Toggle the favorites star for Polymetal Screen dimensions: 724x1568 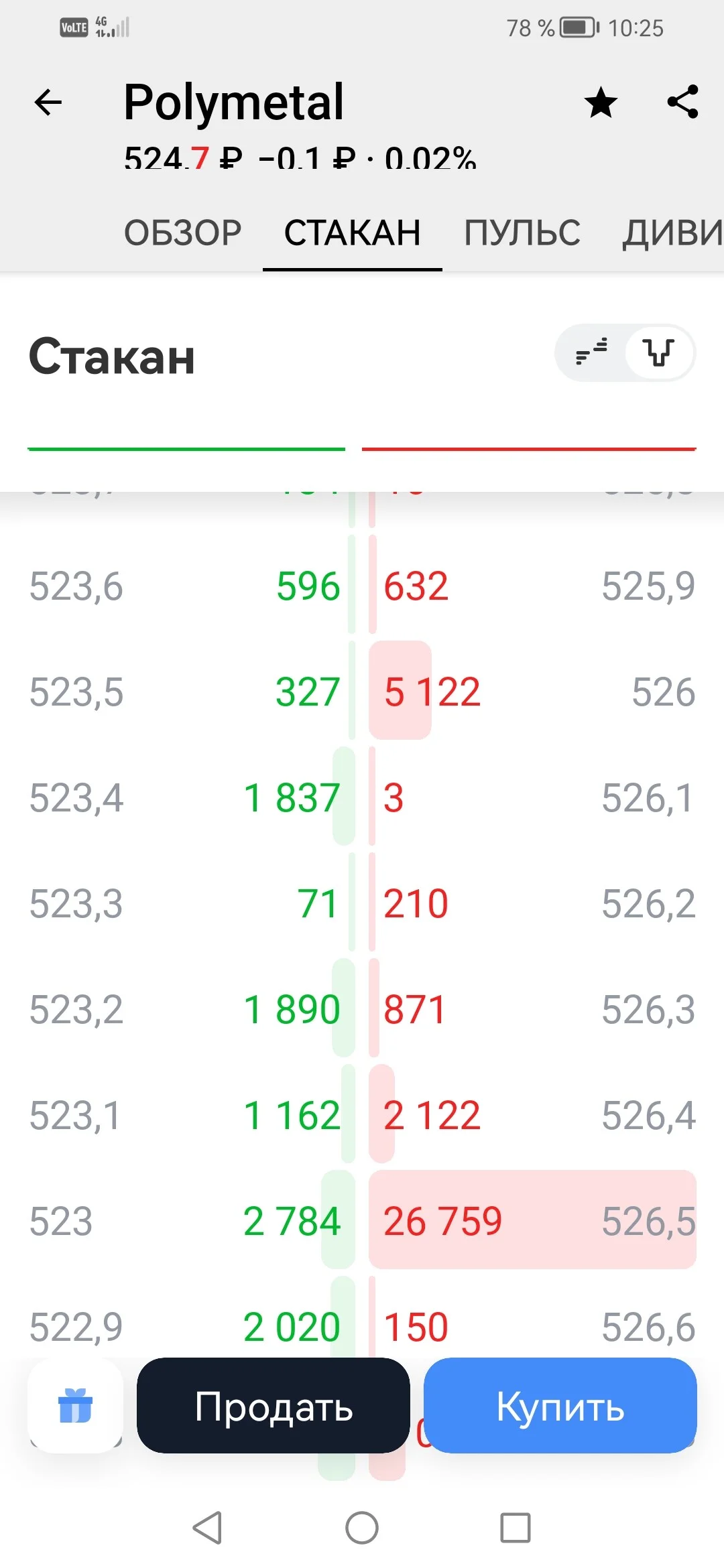click(x=601, y=103)
